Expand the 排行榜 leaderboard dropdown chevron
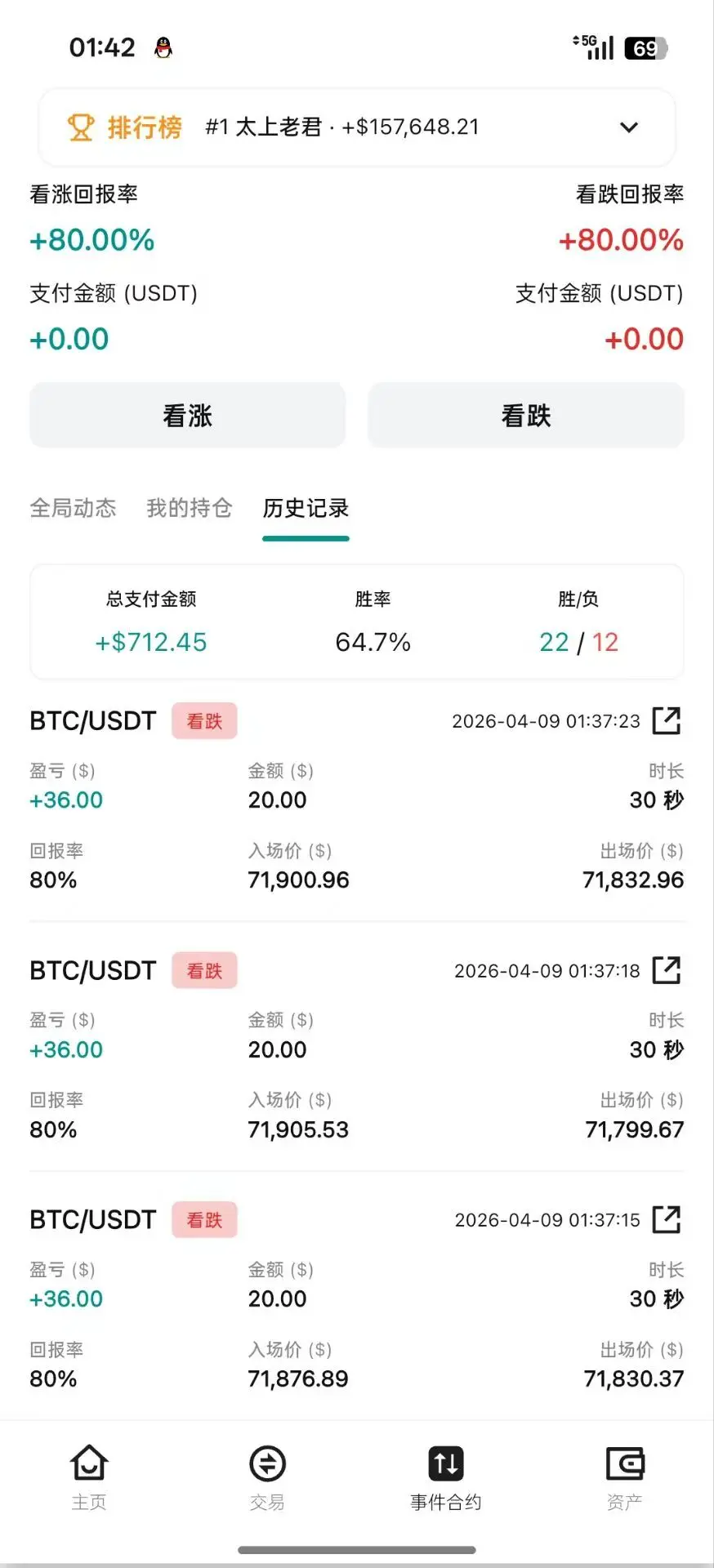Screen dimensions: 714x1568 [x=628, y=127]
